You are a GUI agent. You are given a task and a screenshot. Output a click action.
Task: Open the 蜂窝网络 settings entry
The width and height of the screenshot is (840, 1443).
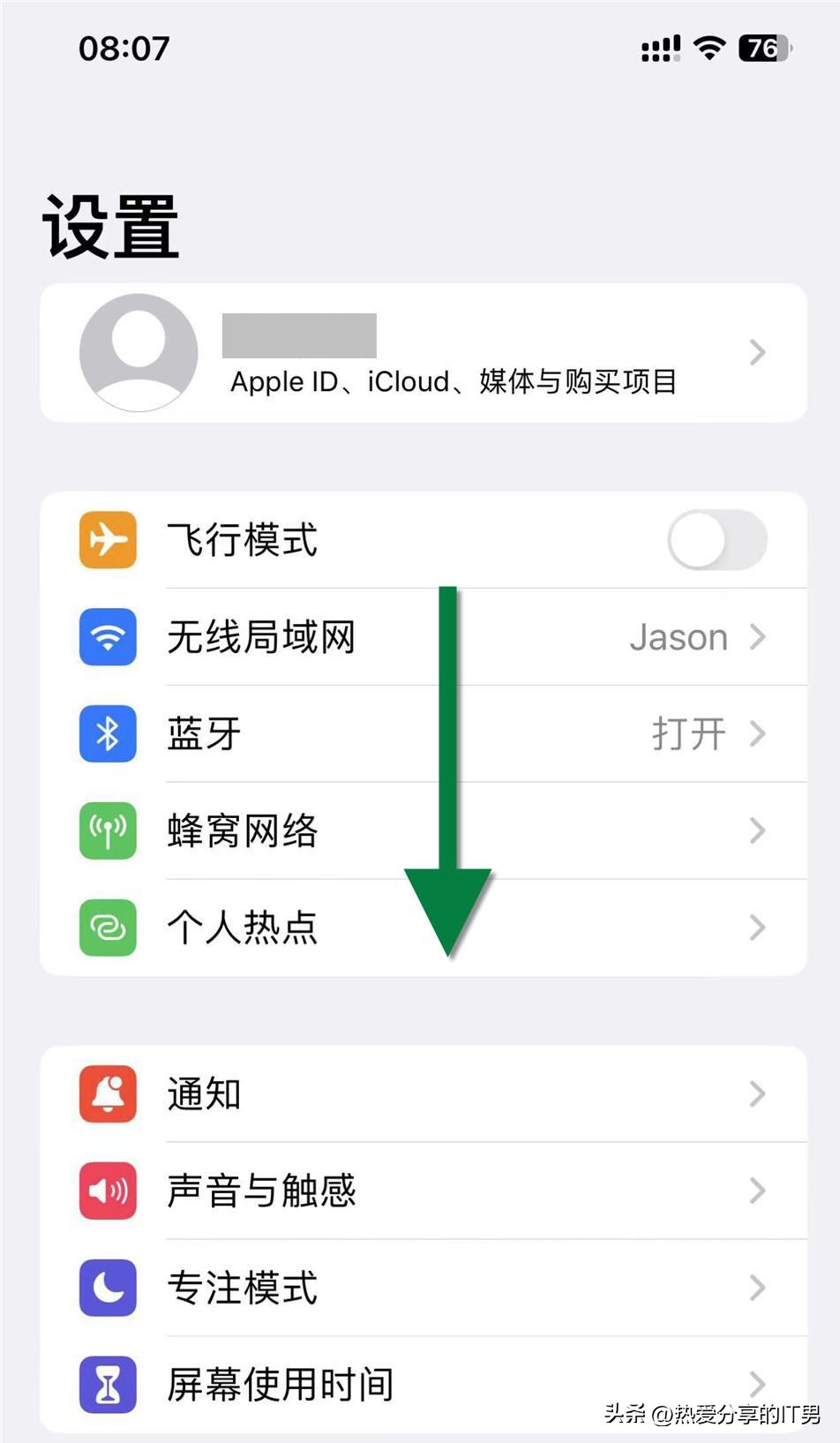pos(756,830)
